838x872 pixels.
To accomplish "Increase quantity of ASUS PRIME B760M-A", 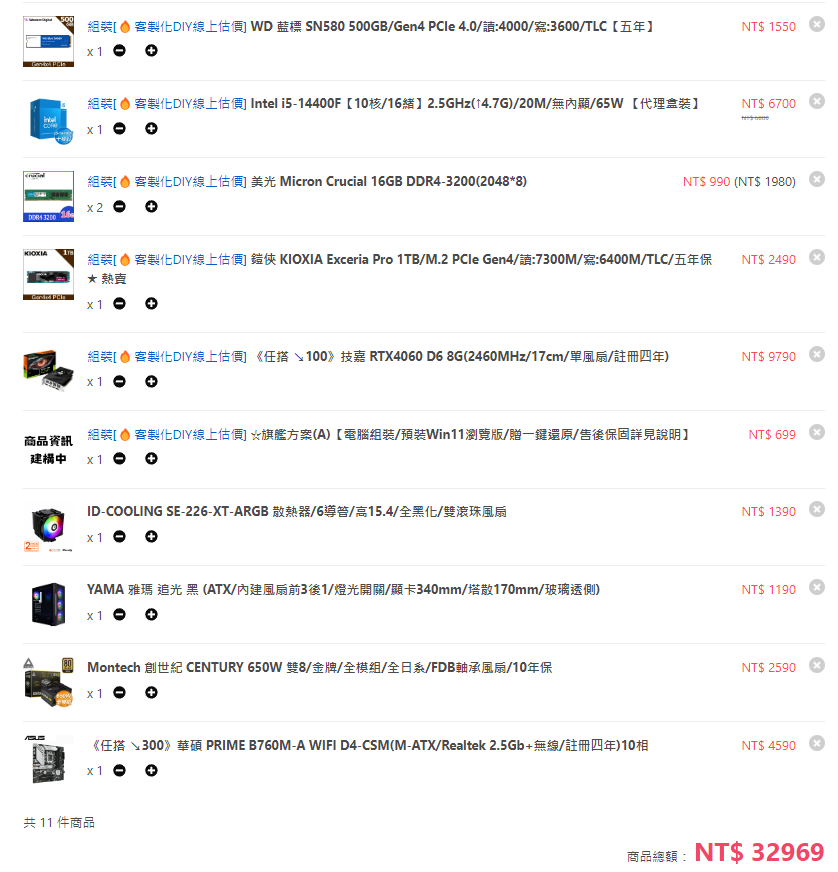I will tap(151, 771).
